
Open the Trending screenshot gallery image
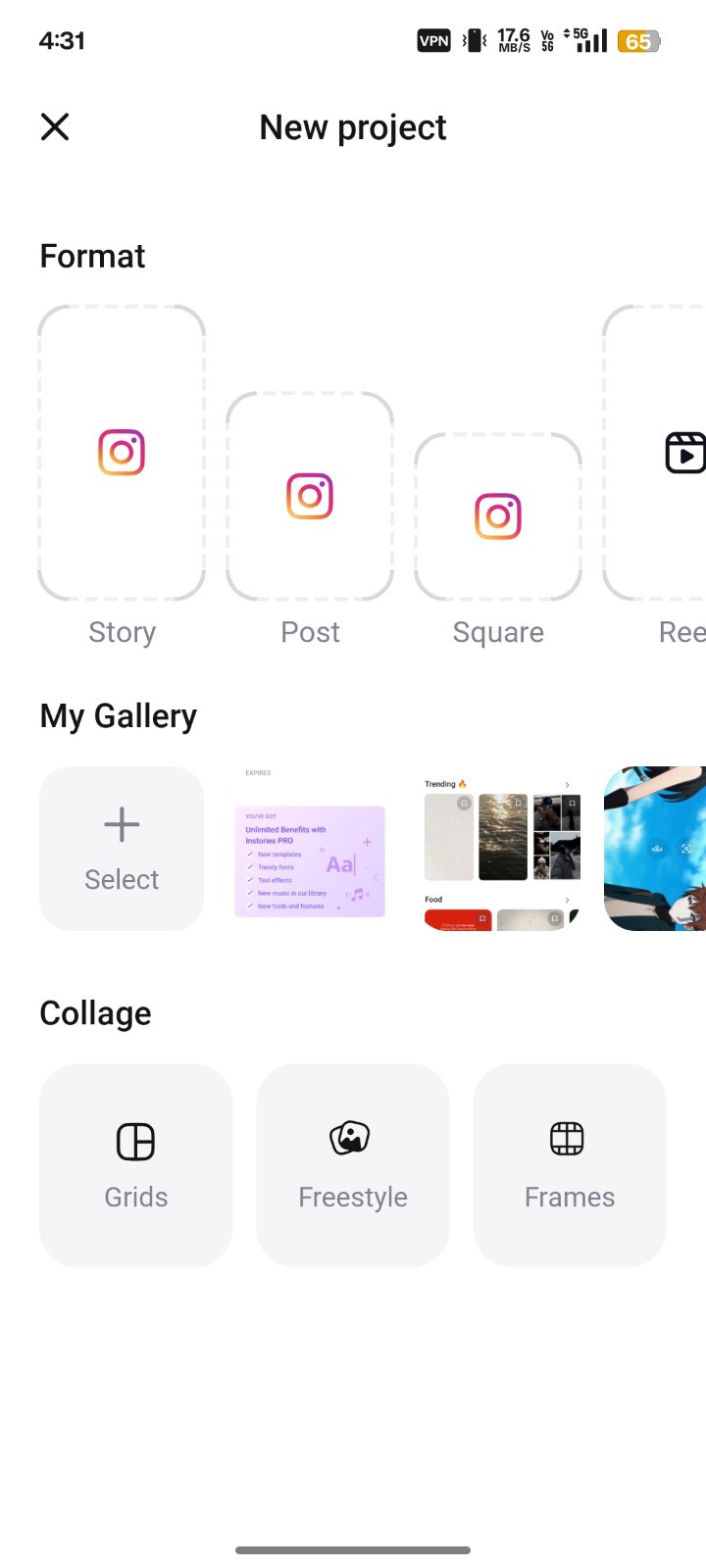(x=498, y=849)
